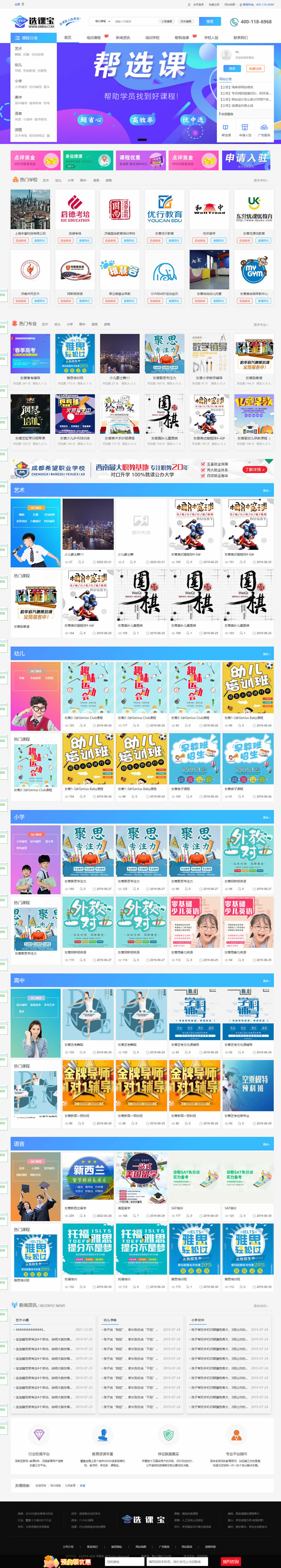This screenshot has width=281, height=1568.
Task: Tap the blue 登录 login button
Action: pyautogui.click(x=232, y=69)
